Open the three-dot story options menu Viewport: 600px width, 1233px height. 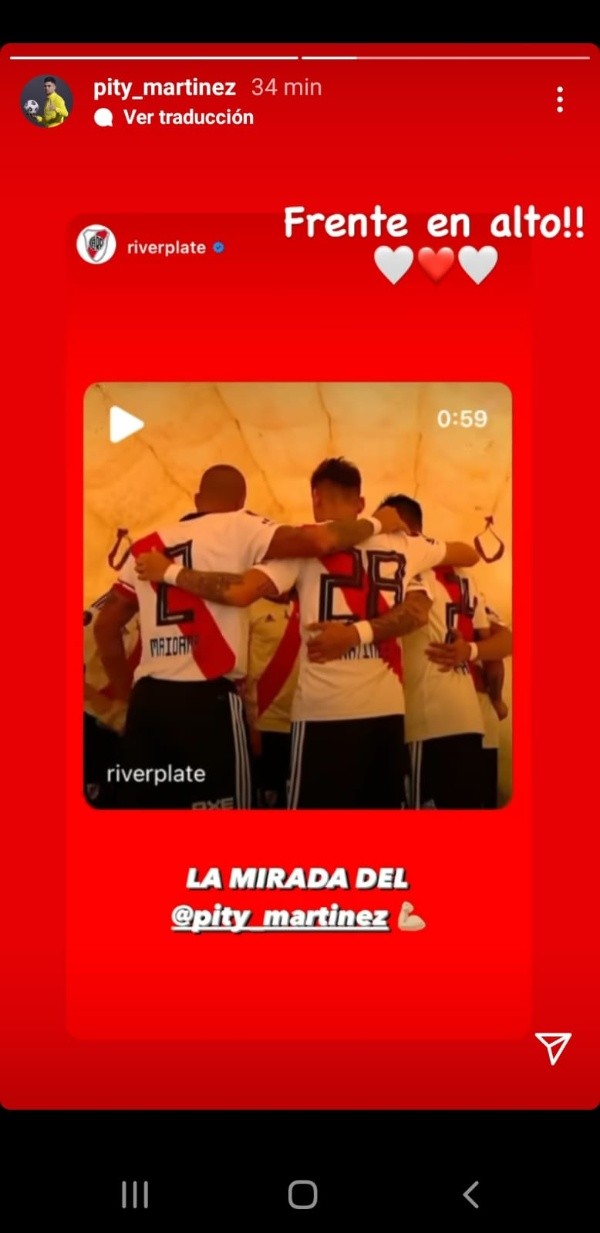(x=559, y=99)
